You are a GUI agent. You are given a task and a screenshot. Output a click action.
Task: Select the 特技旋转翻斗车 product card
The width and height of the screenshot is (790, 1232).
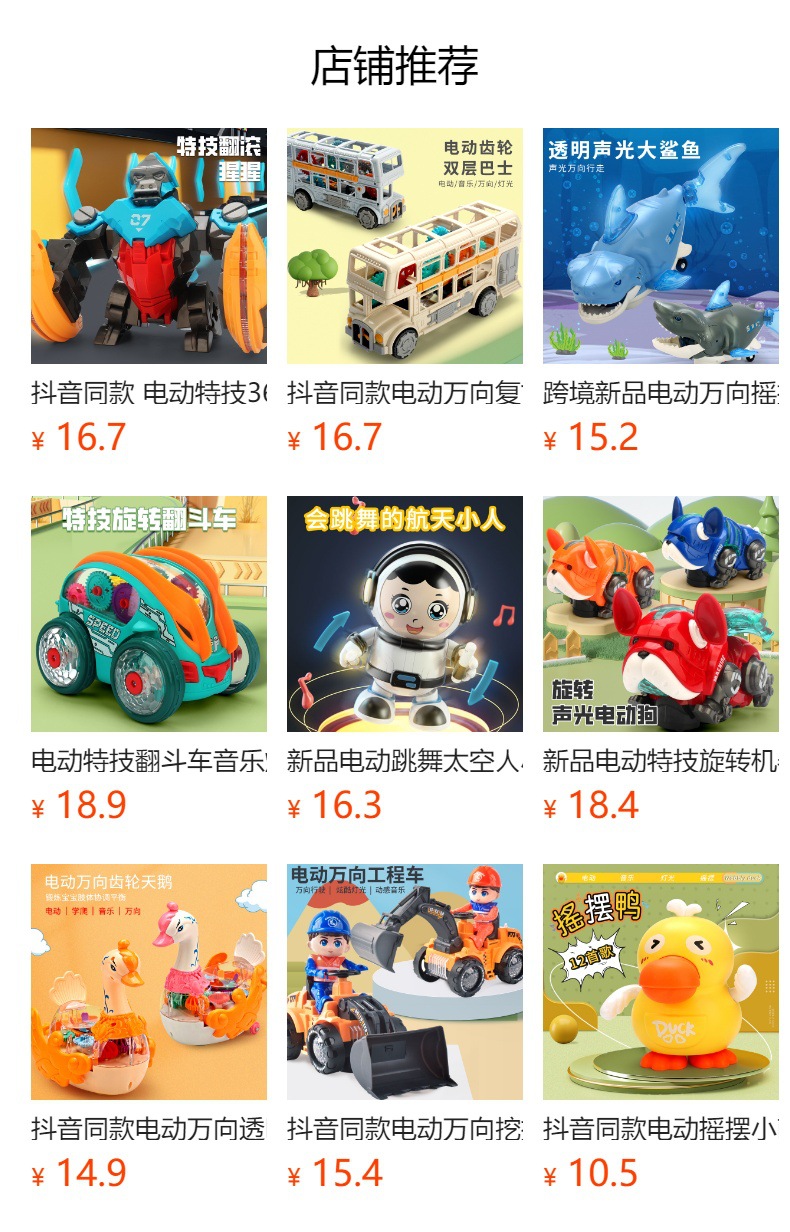click(149, 614)
